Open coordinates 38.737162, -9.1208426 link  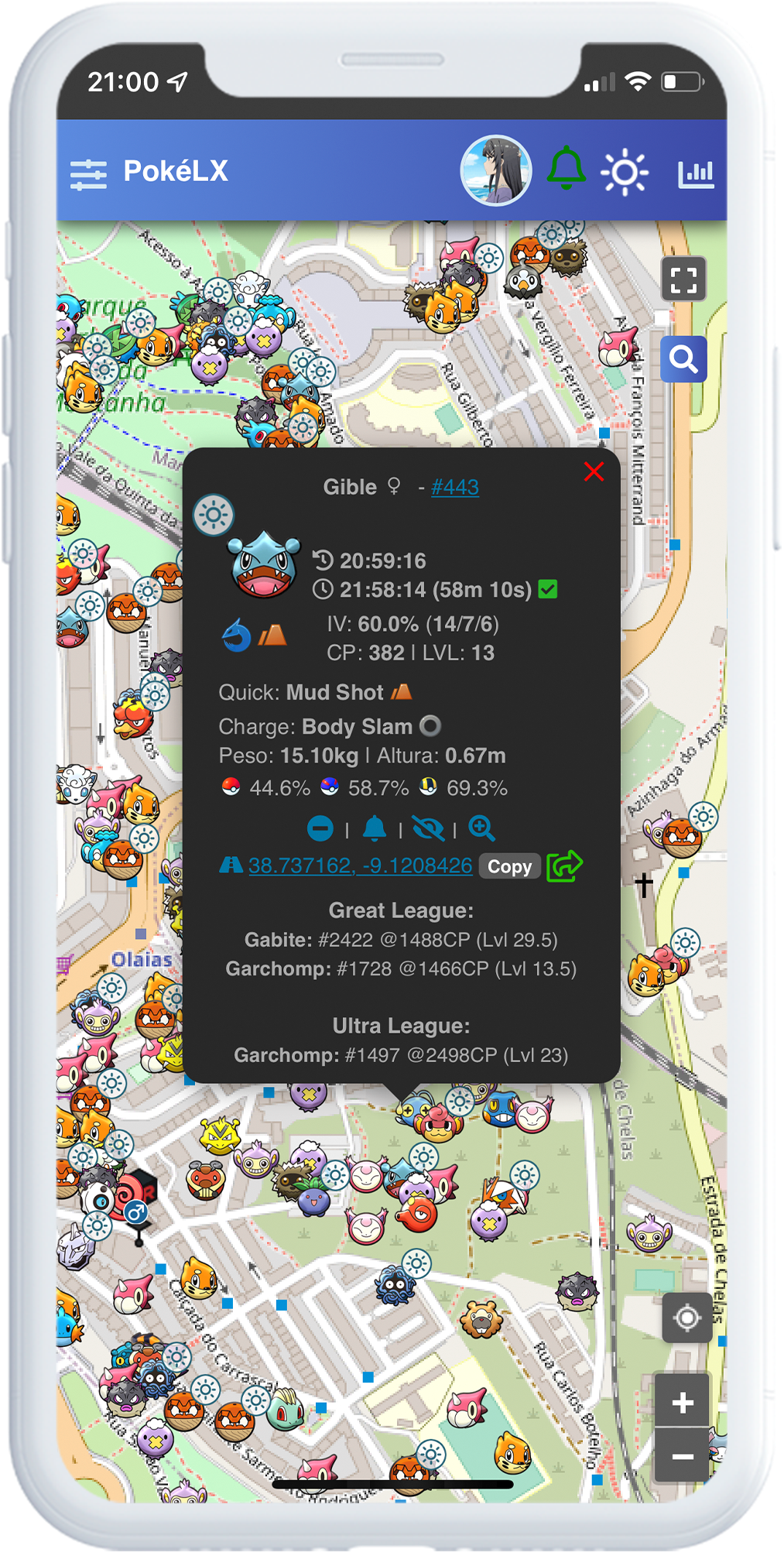360,865
